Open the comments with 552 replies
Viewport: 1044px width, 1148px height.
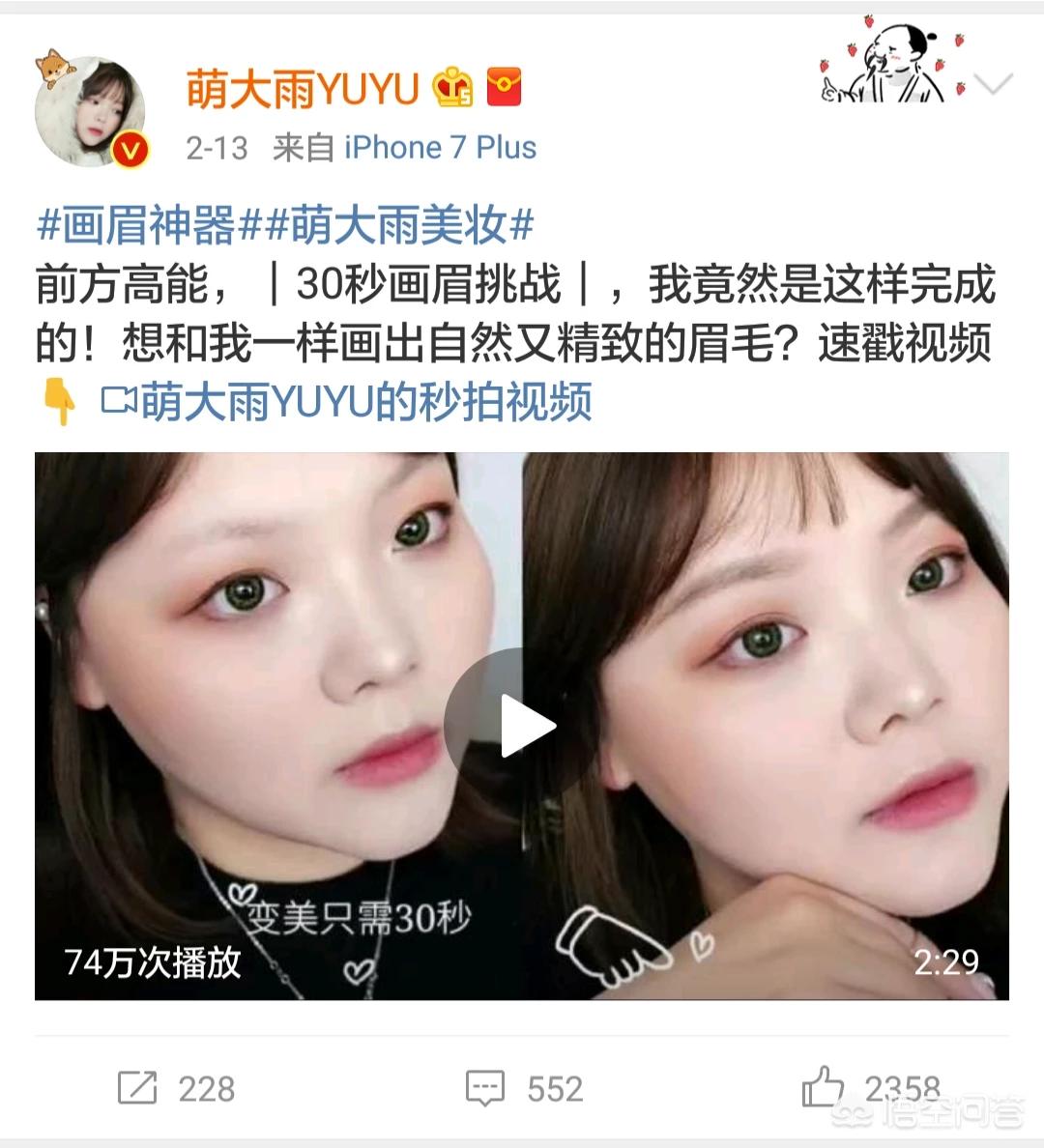tap(524, 1088)
